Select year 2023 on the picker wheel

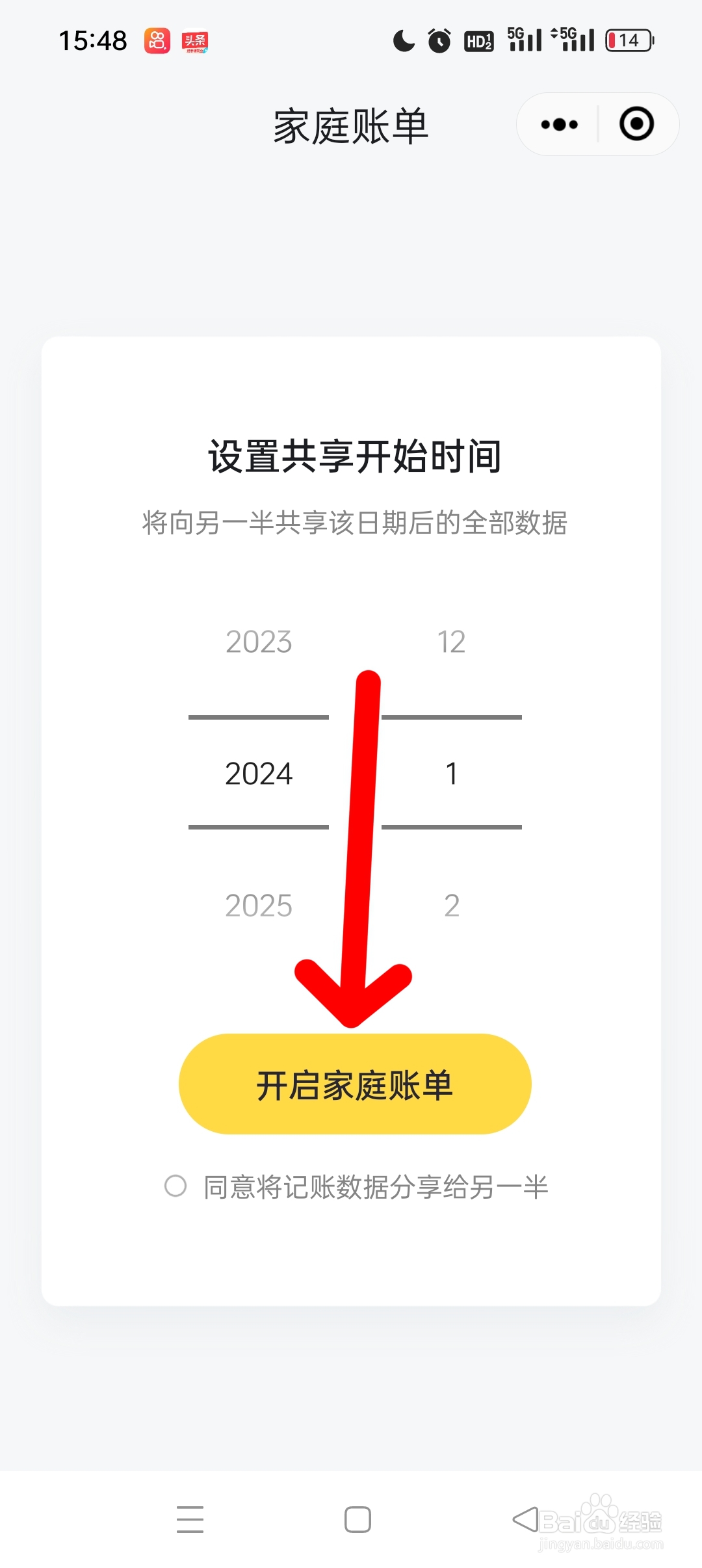pyautogui.click(x=258, y=642)
